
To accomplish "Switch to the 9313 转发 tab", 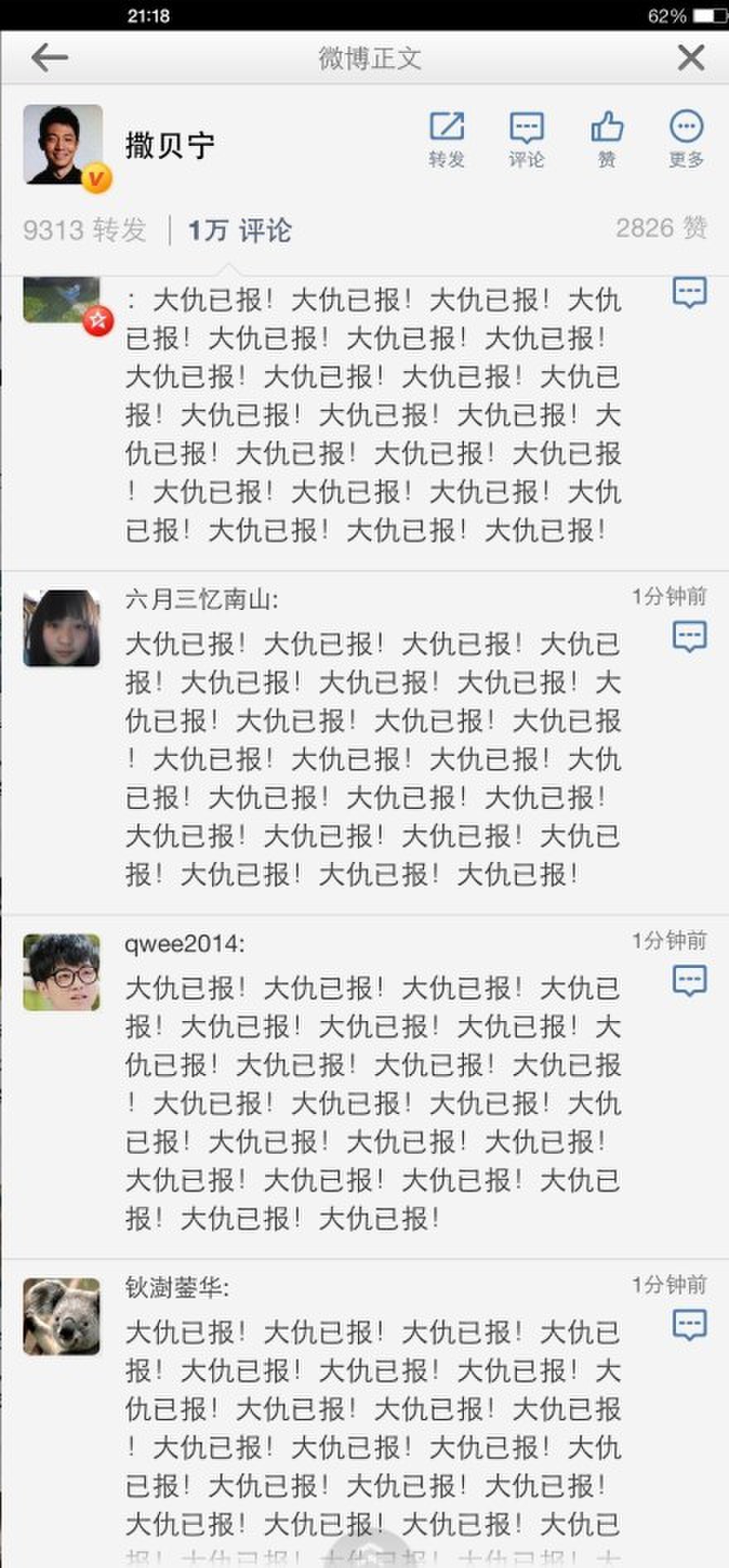I will (84, 230).
